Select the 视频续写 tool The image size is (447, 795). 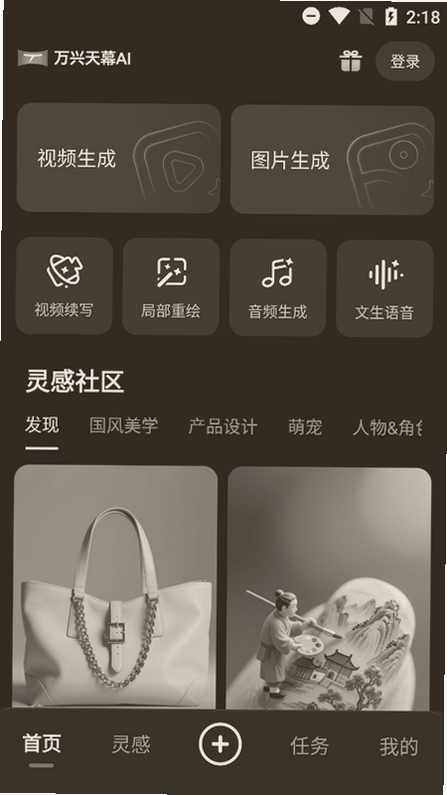pyautogui.click(x=64, y=286)
